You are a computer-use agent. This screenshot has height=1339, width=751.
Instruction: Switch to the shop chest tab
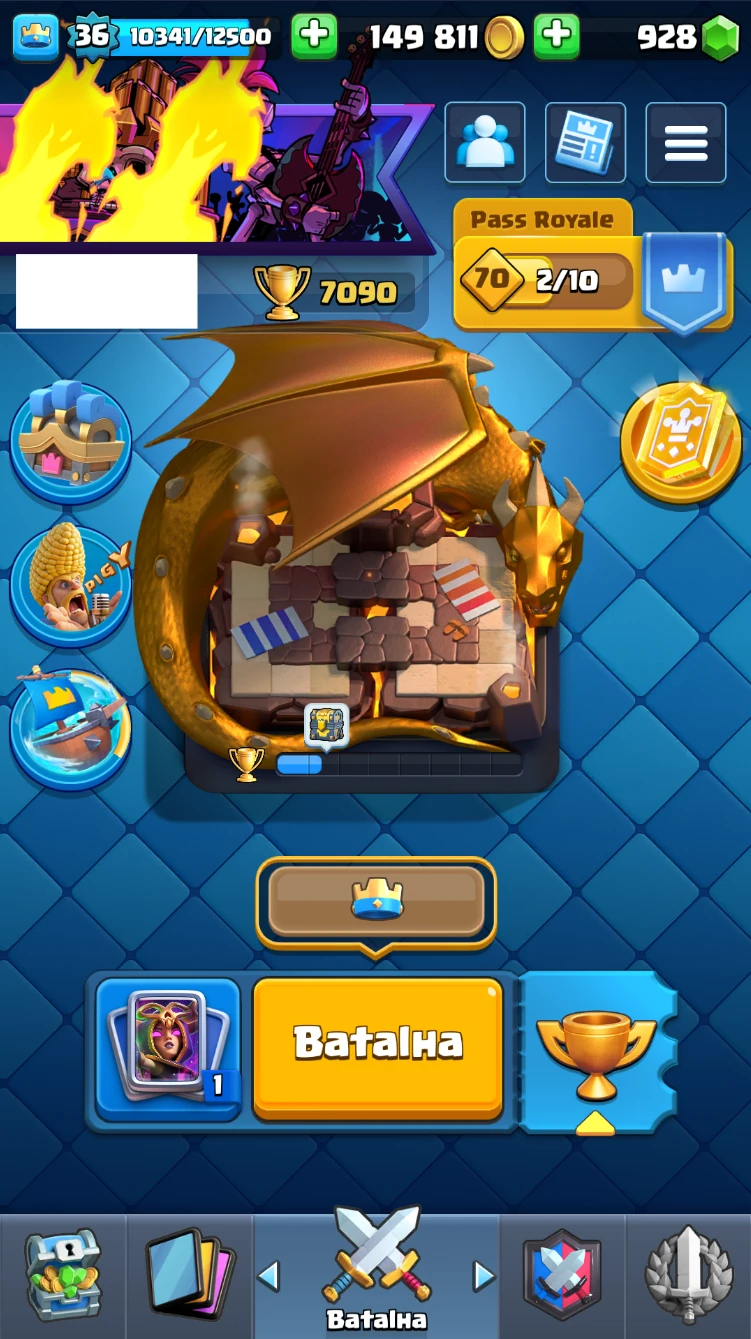pyautogui.click(x=62, y=1276)
